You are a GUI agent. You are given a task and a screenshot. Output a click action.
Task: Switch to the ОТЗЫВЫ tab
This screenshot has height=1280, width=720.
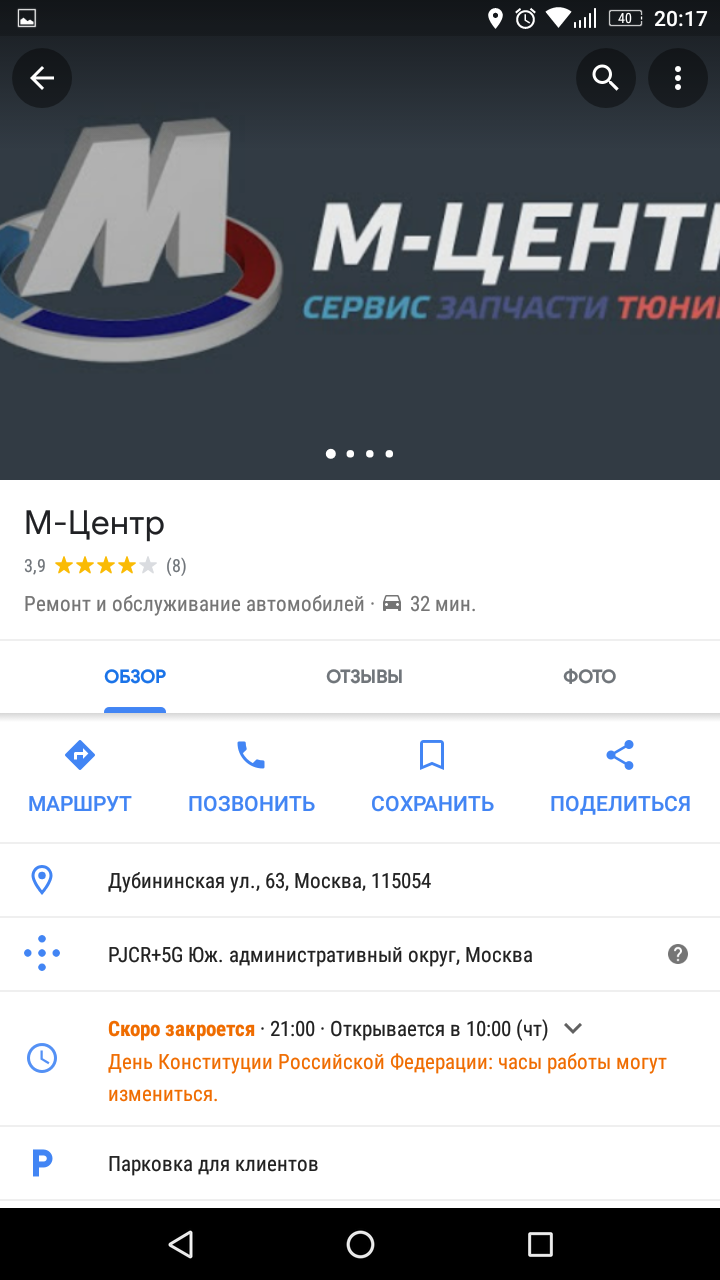(x=364, y=677)
